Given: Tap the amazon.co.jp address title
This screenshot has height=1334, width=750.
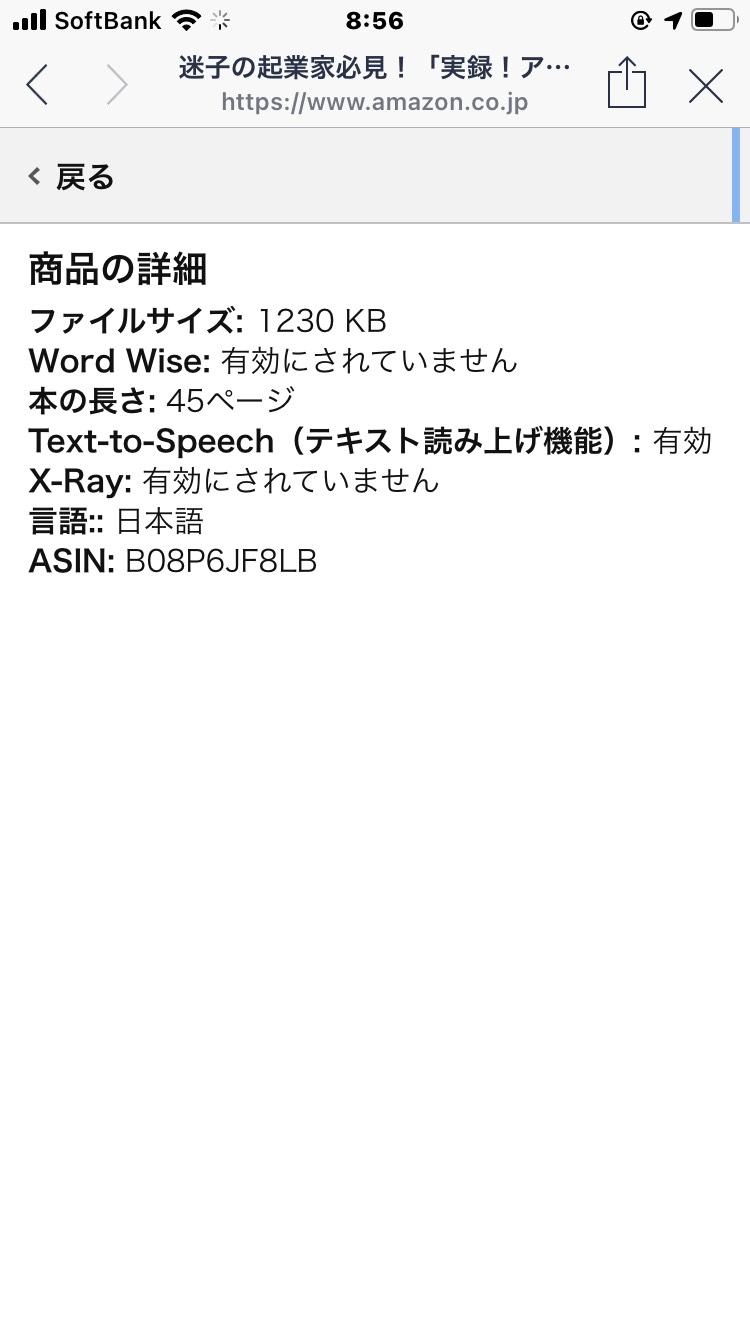Looking at the screenshot, I should 375,84.
